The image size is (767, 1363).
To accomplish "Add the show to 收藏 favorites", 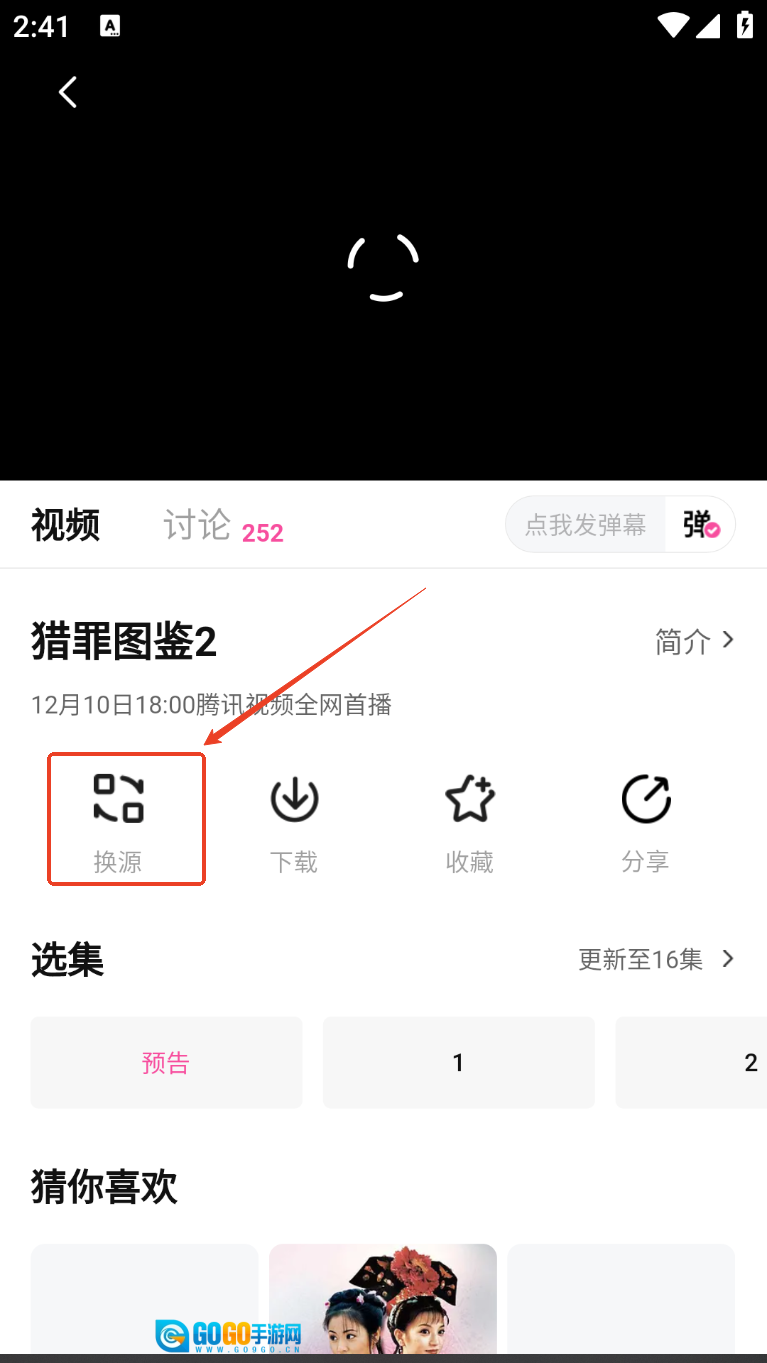I will point(470,819).
